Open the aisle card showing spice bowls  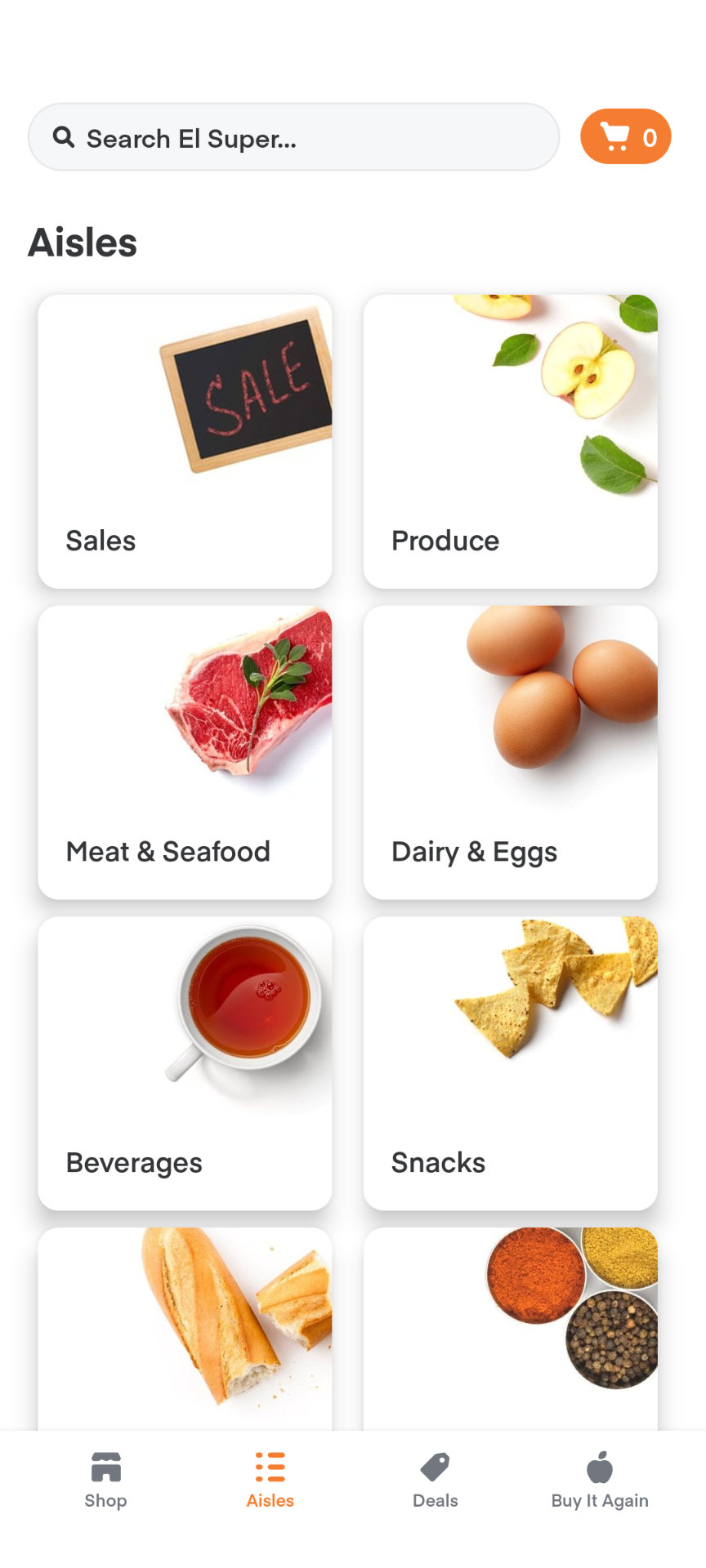510,1327
